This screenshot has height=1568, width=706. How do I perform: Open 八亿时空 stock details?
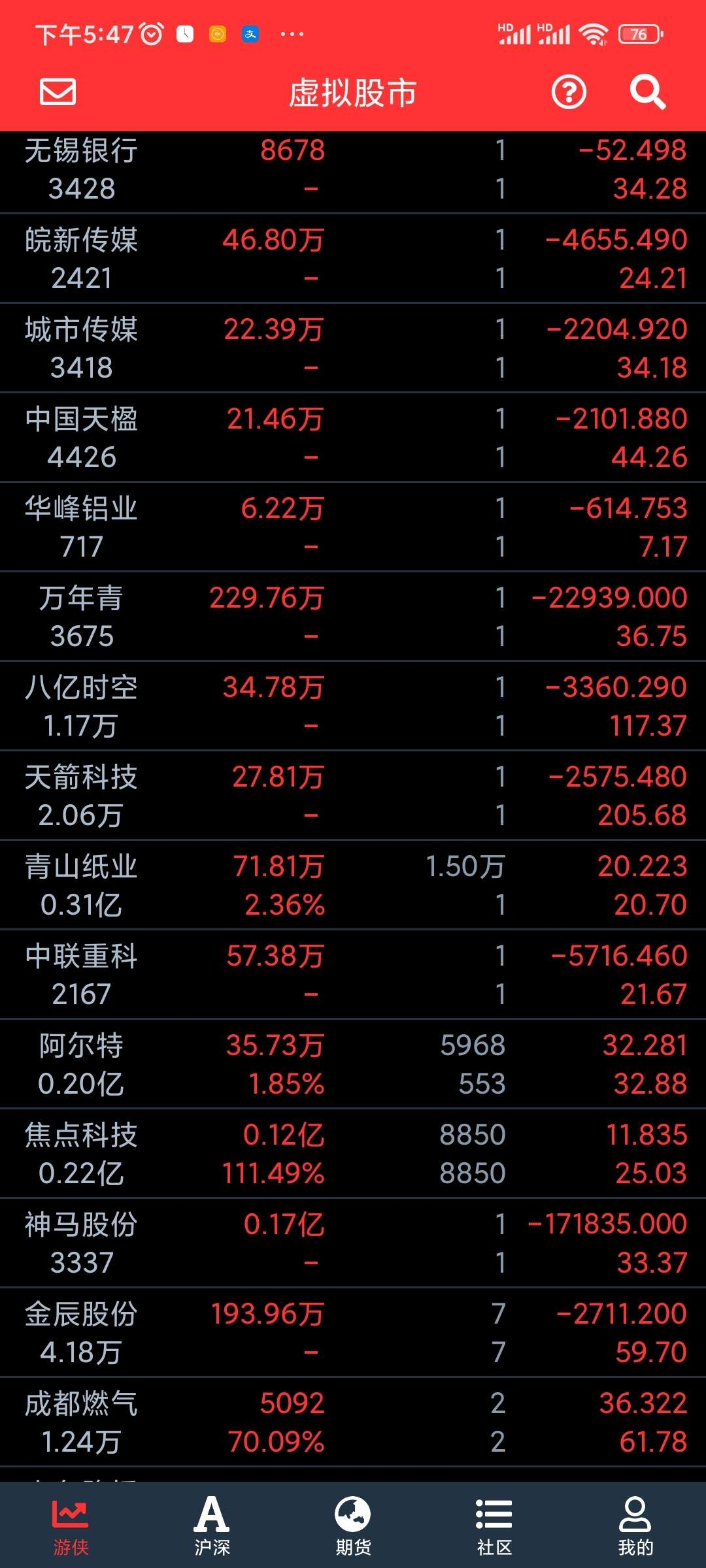[x=353, y=706]
